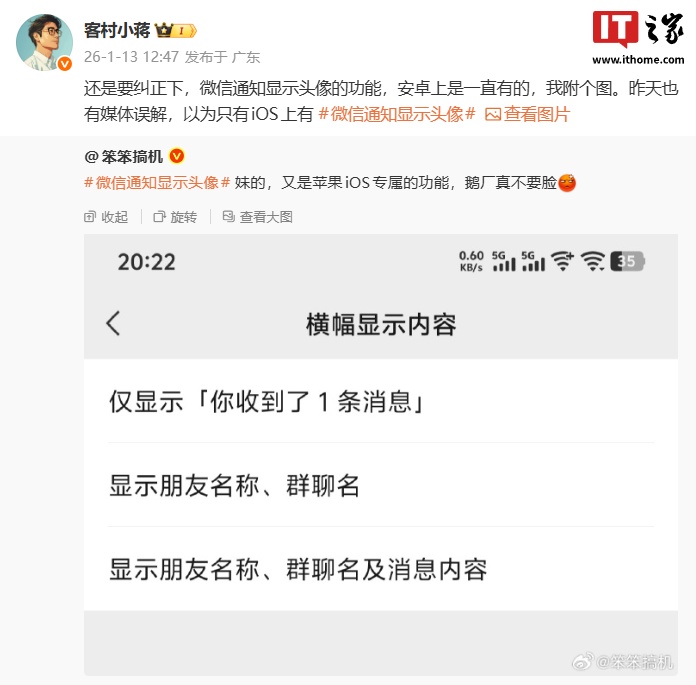The height and width of the screenshot is (685, 696).
Task: Tap the 查看图片 link
Action: 528,114
